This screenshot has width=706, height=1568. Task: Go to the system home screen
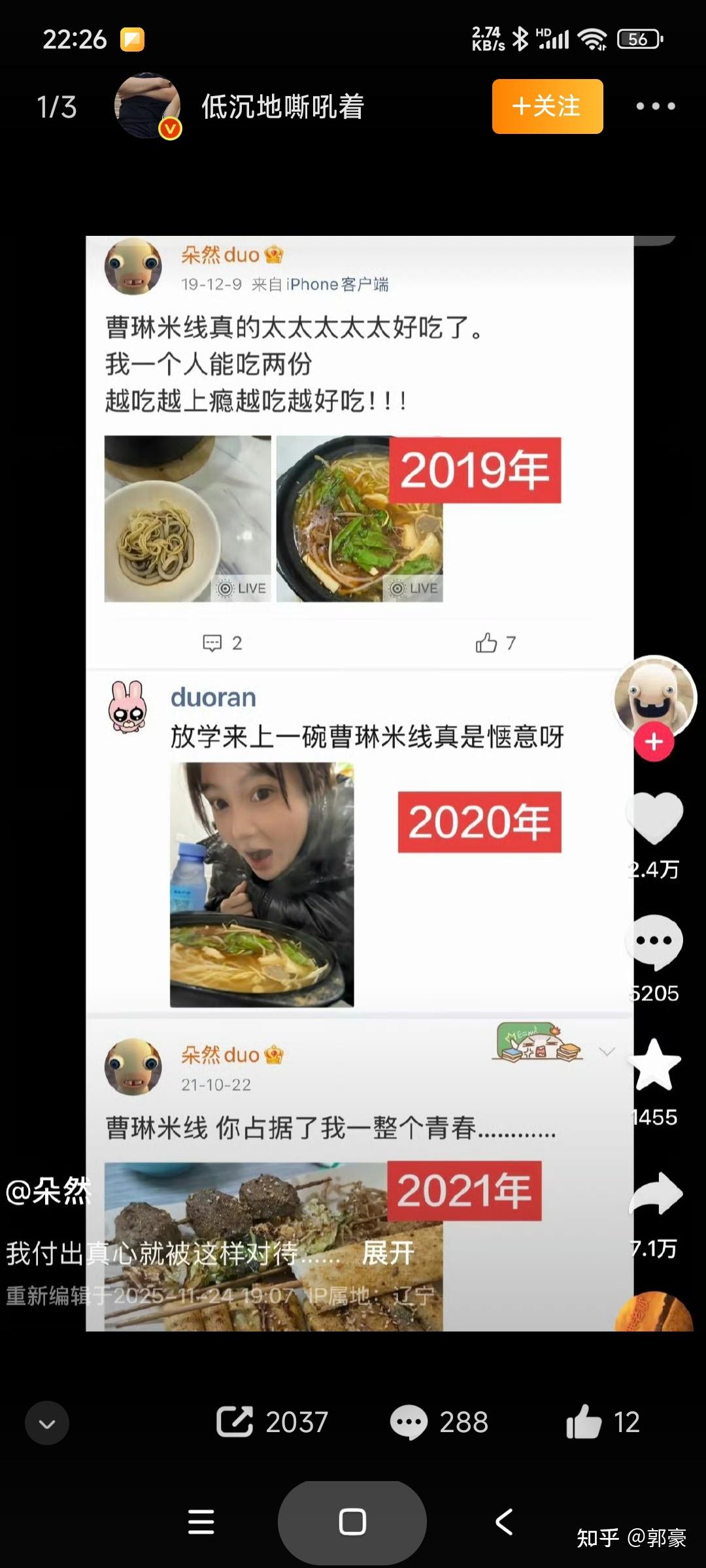coord(352,1522)
